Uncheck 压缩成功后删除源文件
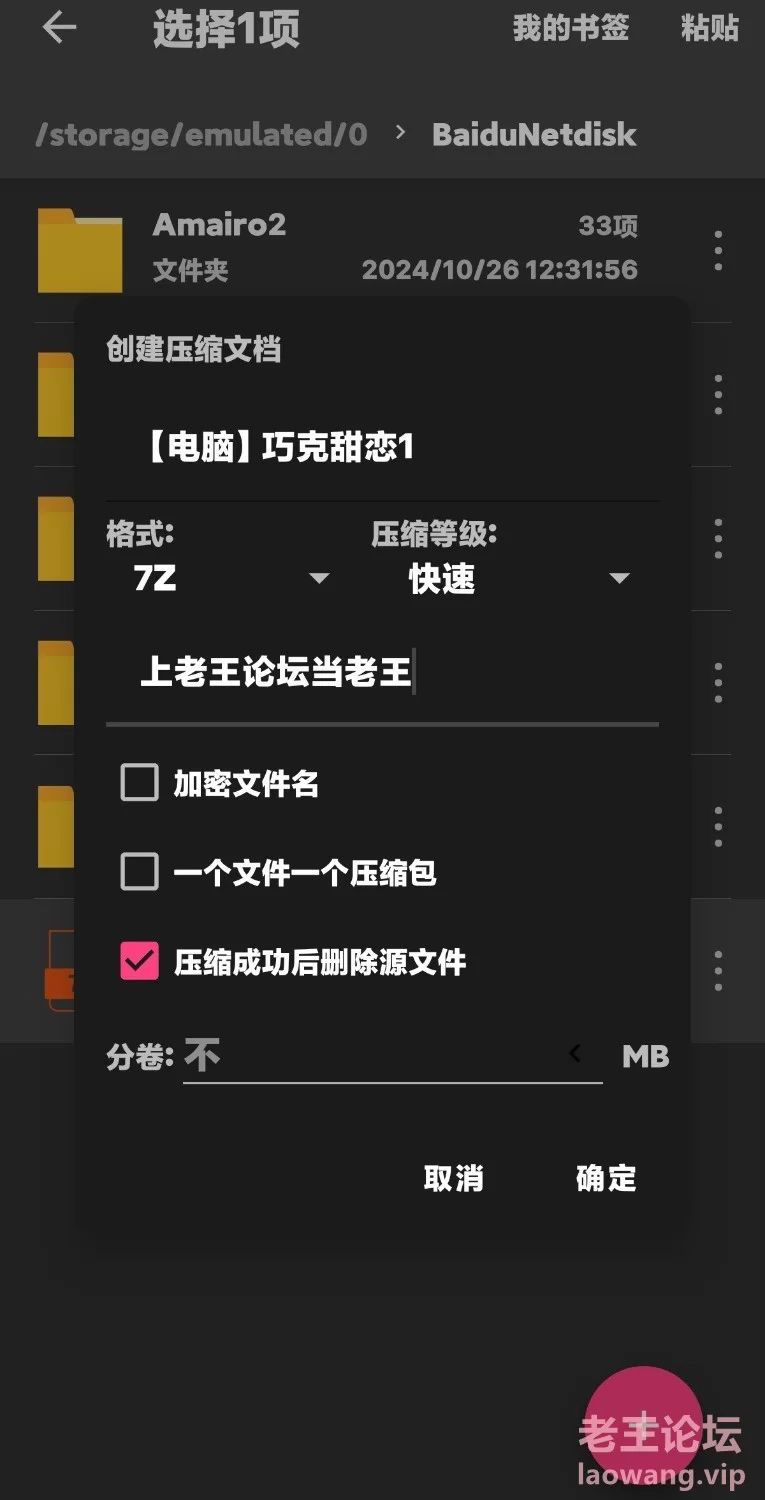The height and width of the screenshot is (1500, 765). [139, 962]
